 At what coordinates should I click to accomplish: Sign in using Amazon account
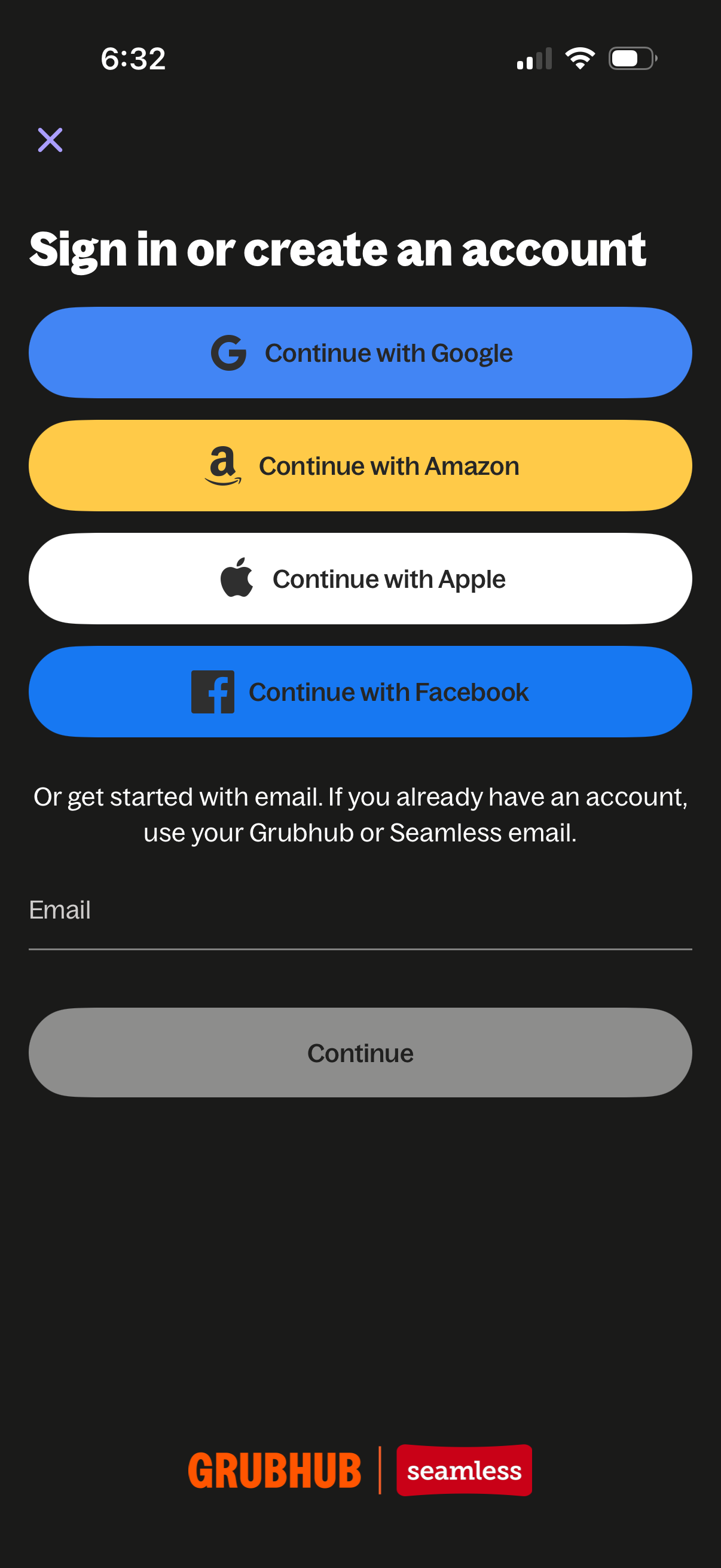tap(360, 466)
